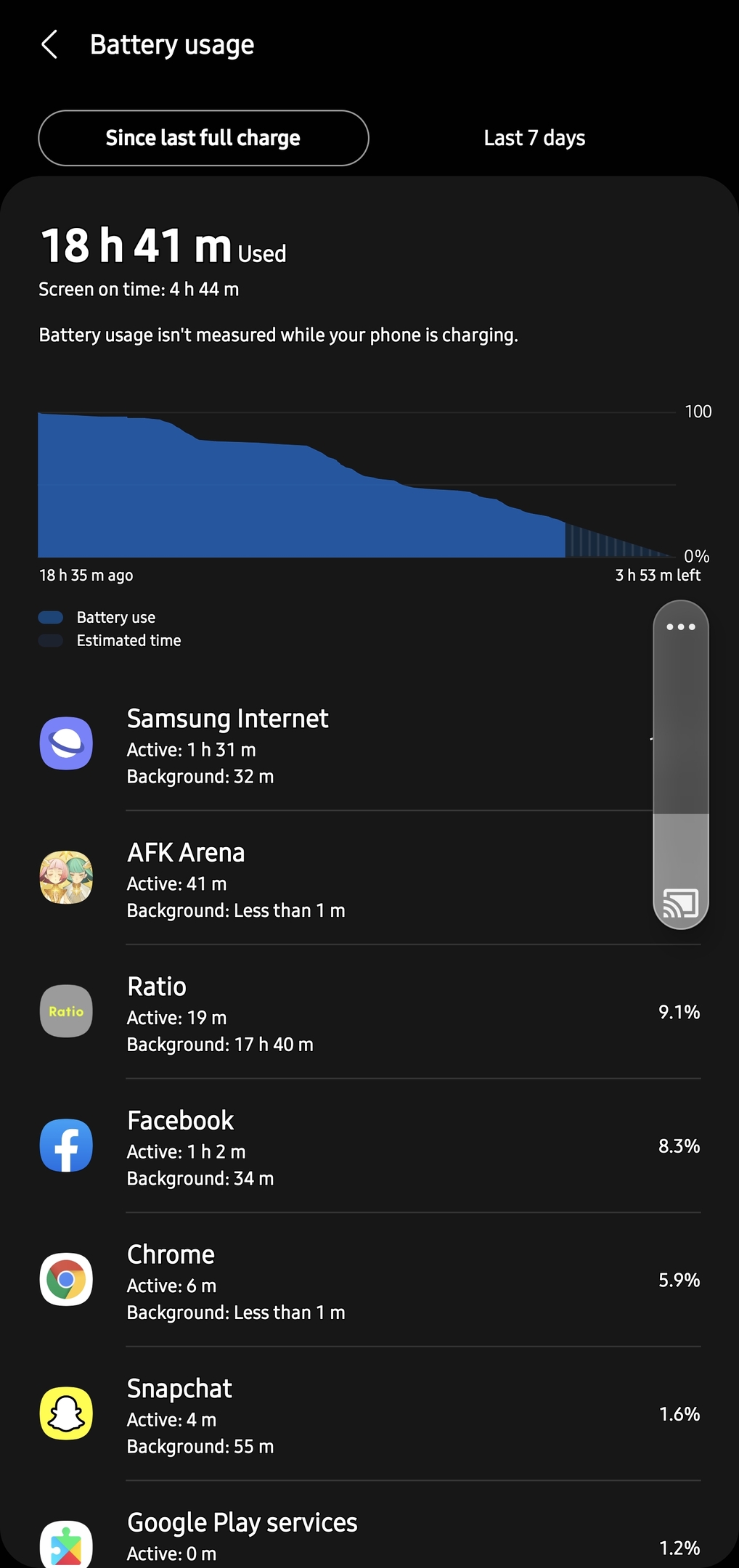Open Facebook battery usage details
This screenshot has width=739, height=1568.
click(369, 1146)
